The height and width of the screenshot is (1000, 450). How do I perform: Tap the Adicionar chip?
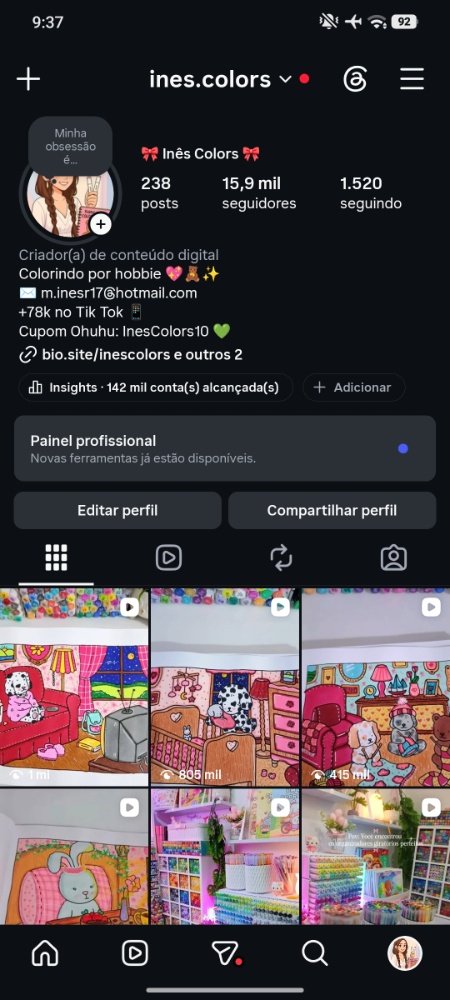tap(353, 387)
